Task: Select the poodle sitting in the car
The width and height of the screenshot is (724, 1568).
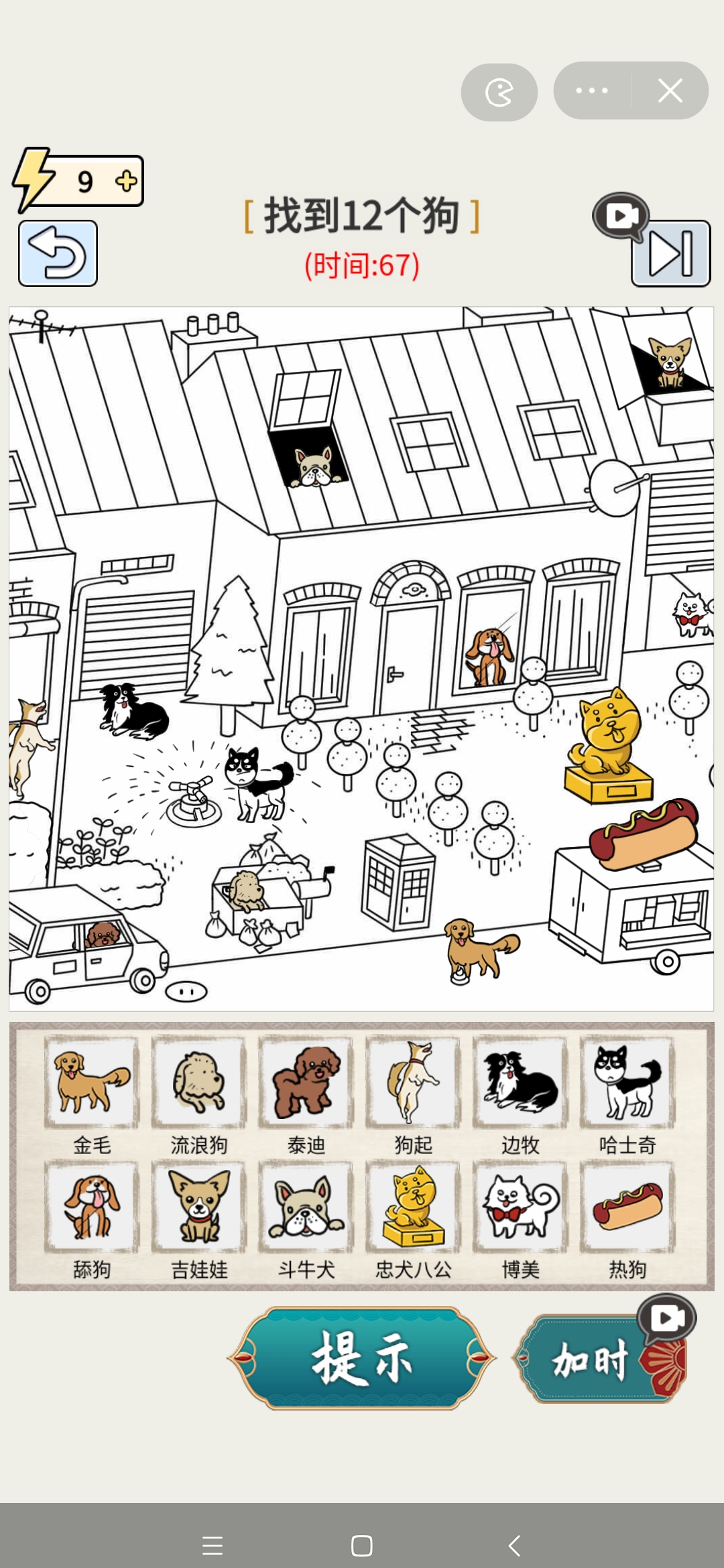Action: (104, 933)
